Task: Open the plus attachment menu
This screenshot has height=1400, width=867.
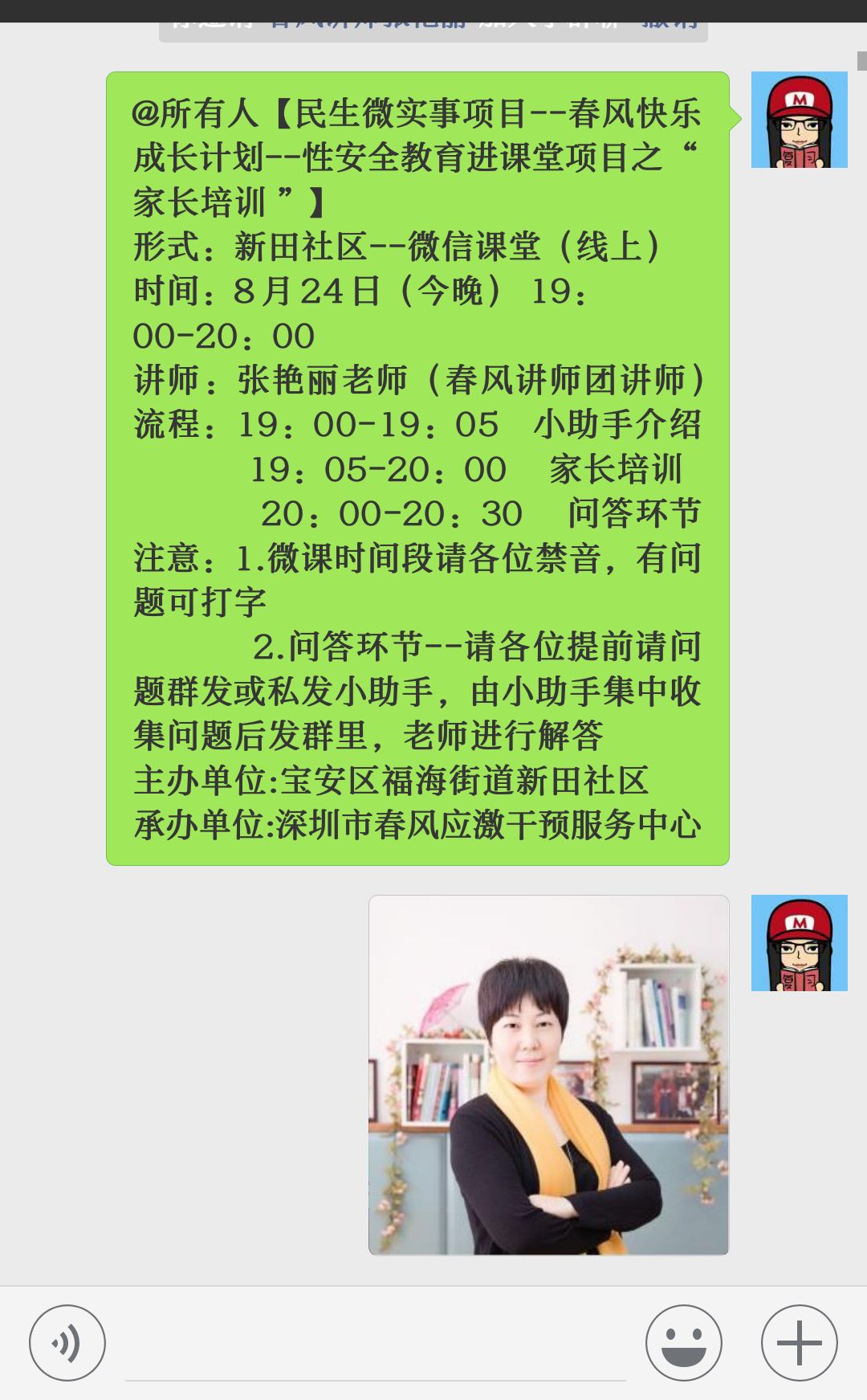Action: click(x=799, y=1342)
